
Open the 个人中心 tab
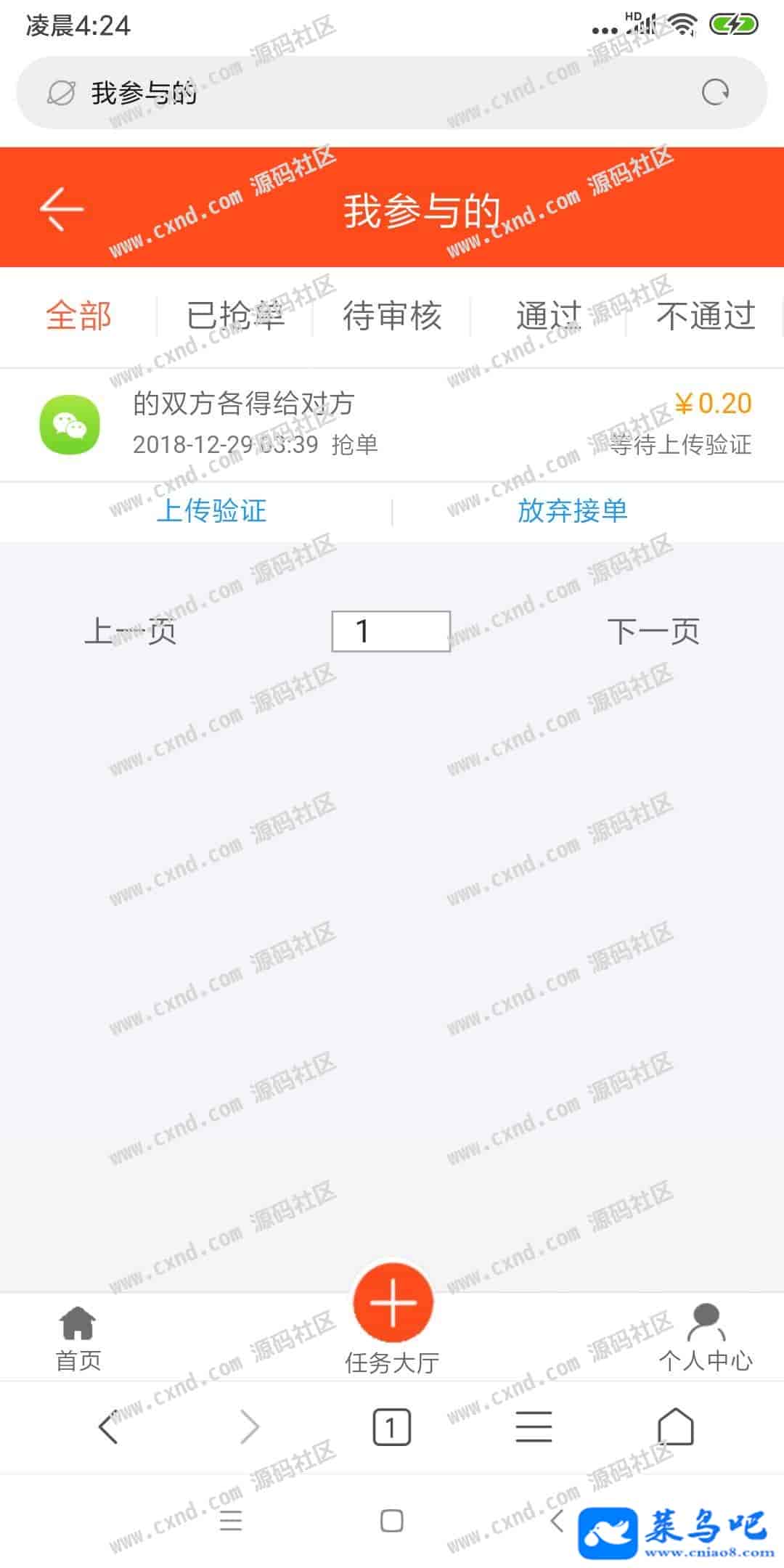[706, 1337]
